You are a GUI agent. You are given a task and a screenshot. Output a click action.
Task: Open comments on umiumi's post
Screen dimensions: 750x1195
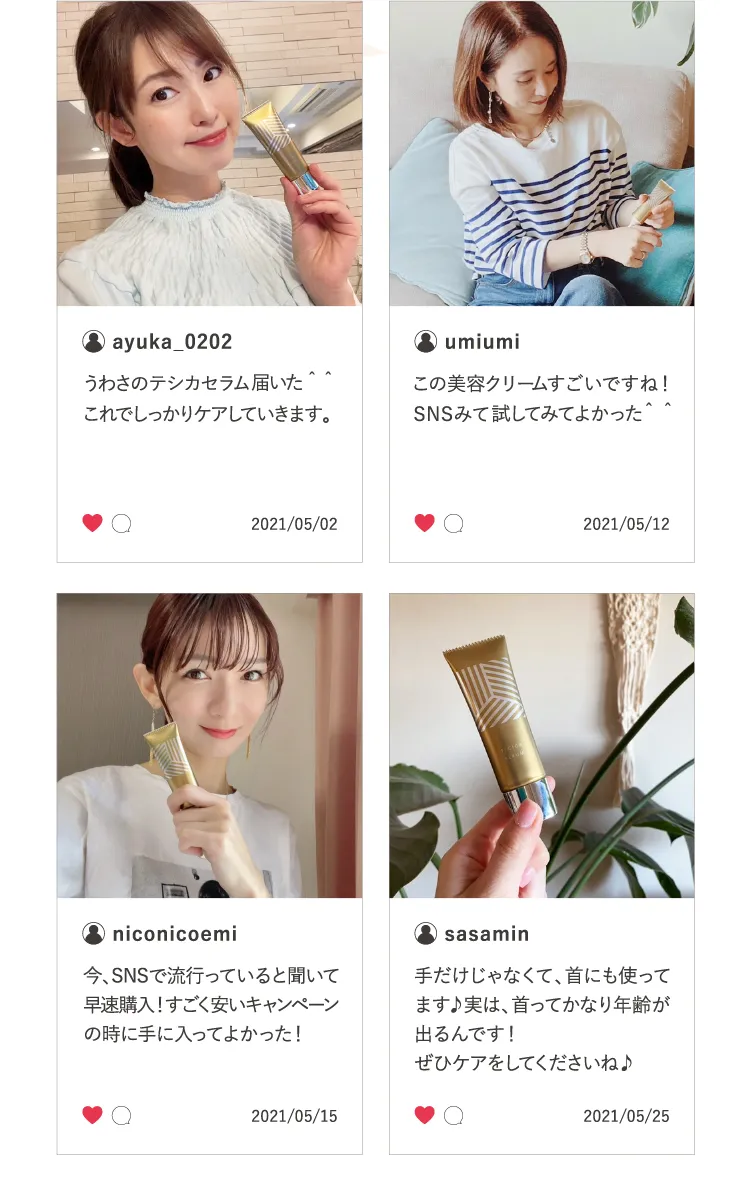pos(452,522)
